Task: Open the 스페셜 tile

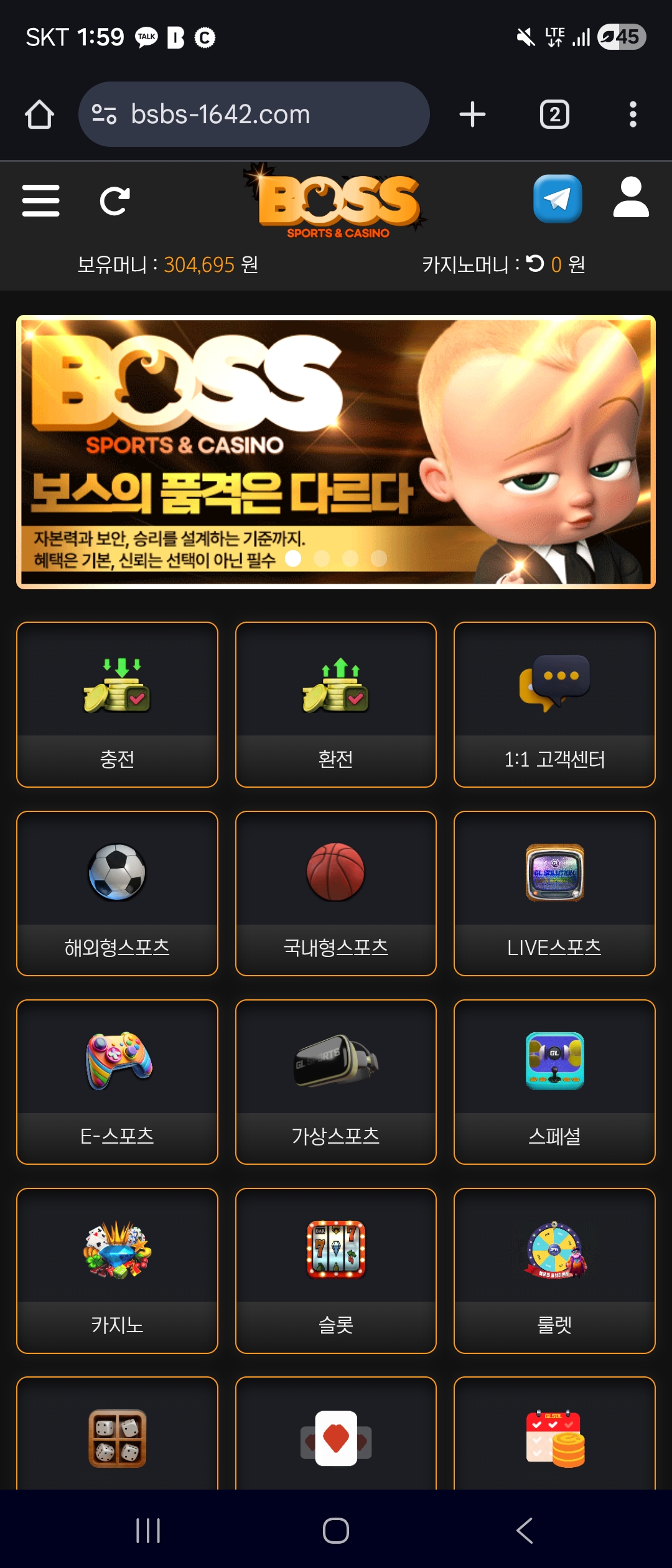Action: tap(554, 1082)
